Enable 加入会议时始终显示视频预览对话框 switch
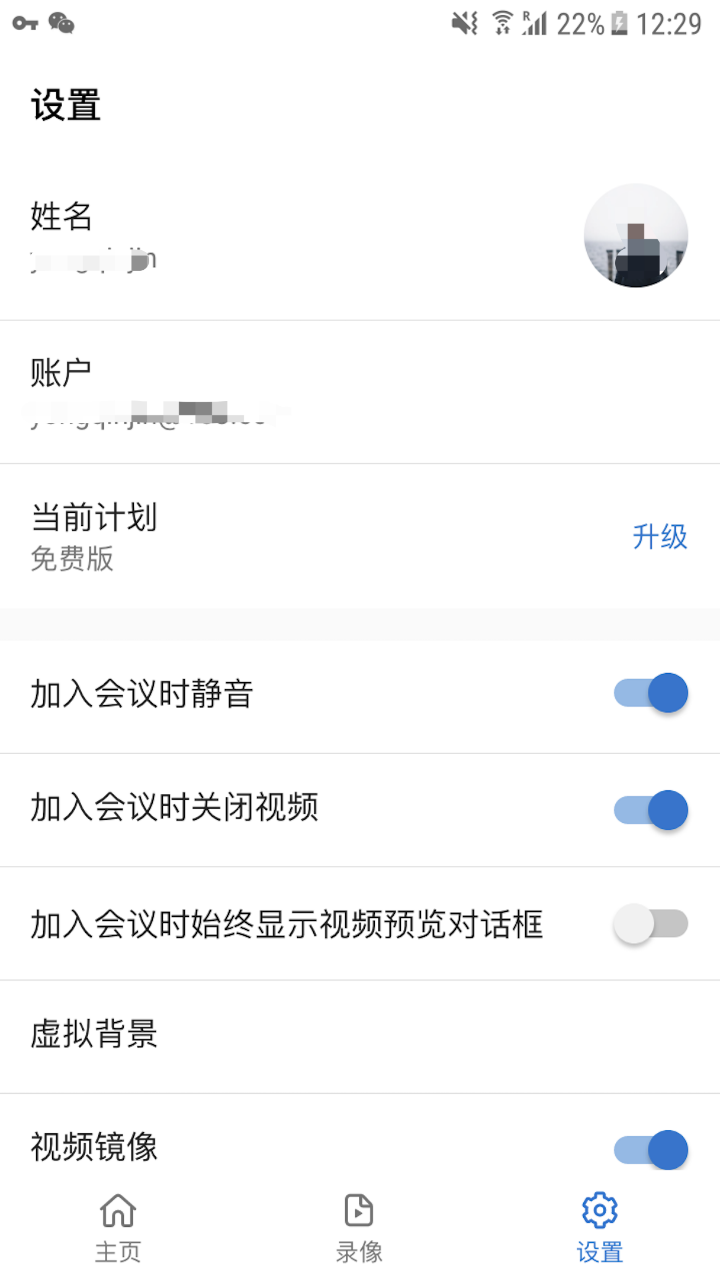This screenshot has width=720, height=1280. [x=651, y=924]
